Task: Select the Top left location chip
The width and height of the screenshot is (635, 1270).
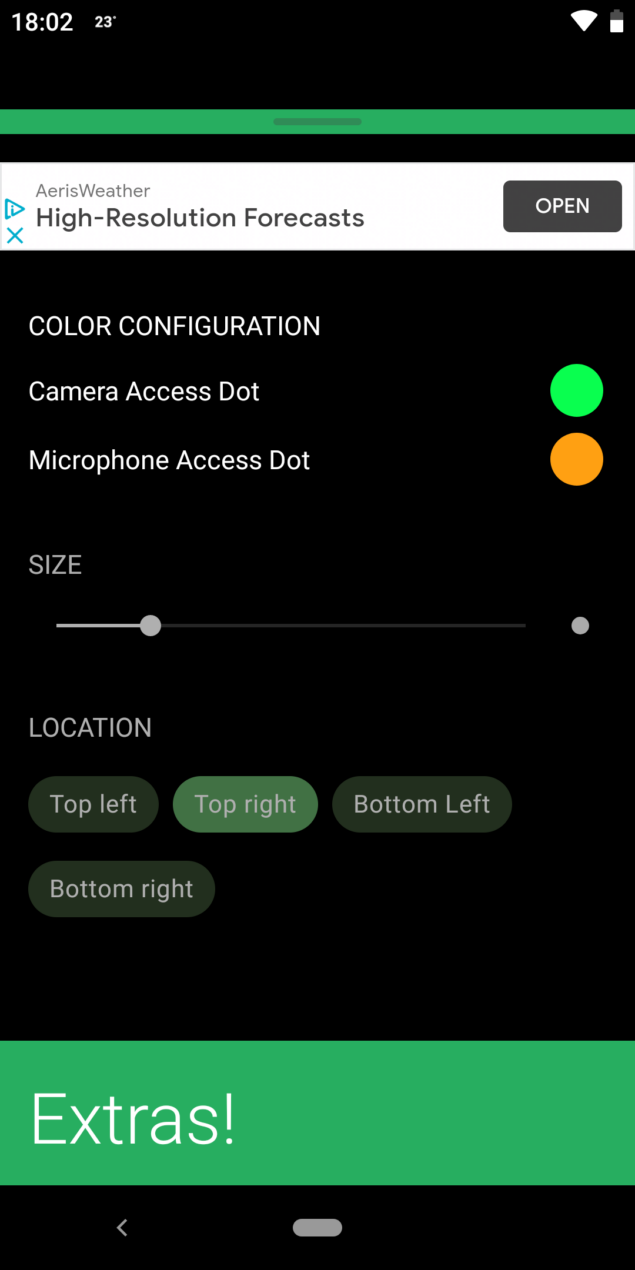Action: pyautogui.click(x=93, y=804)
